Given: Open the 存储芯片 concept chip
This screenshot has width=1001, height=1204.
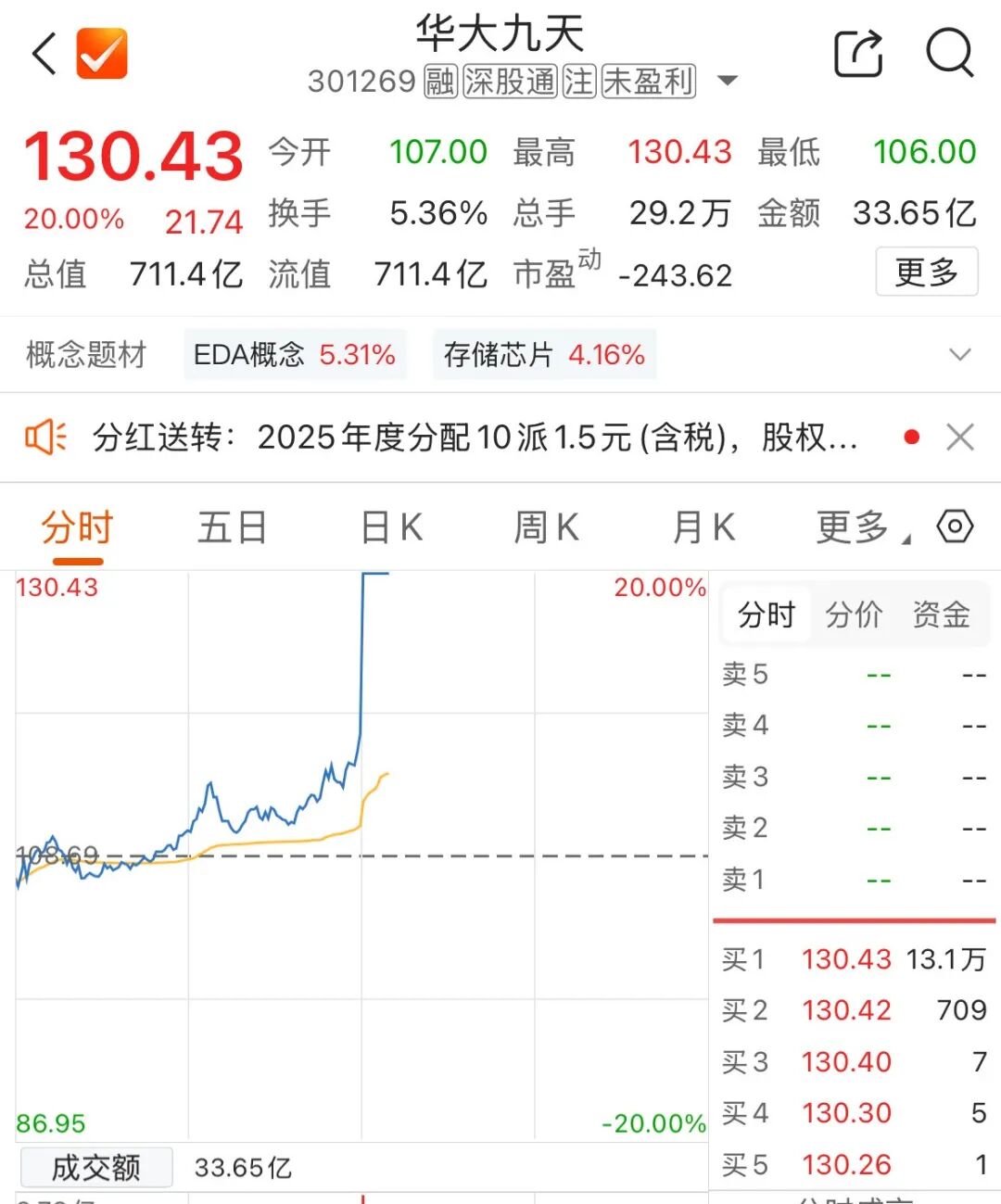Looking at the screenshot, I should click(x=544, y=354).
